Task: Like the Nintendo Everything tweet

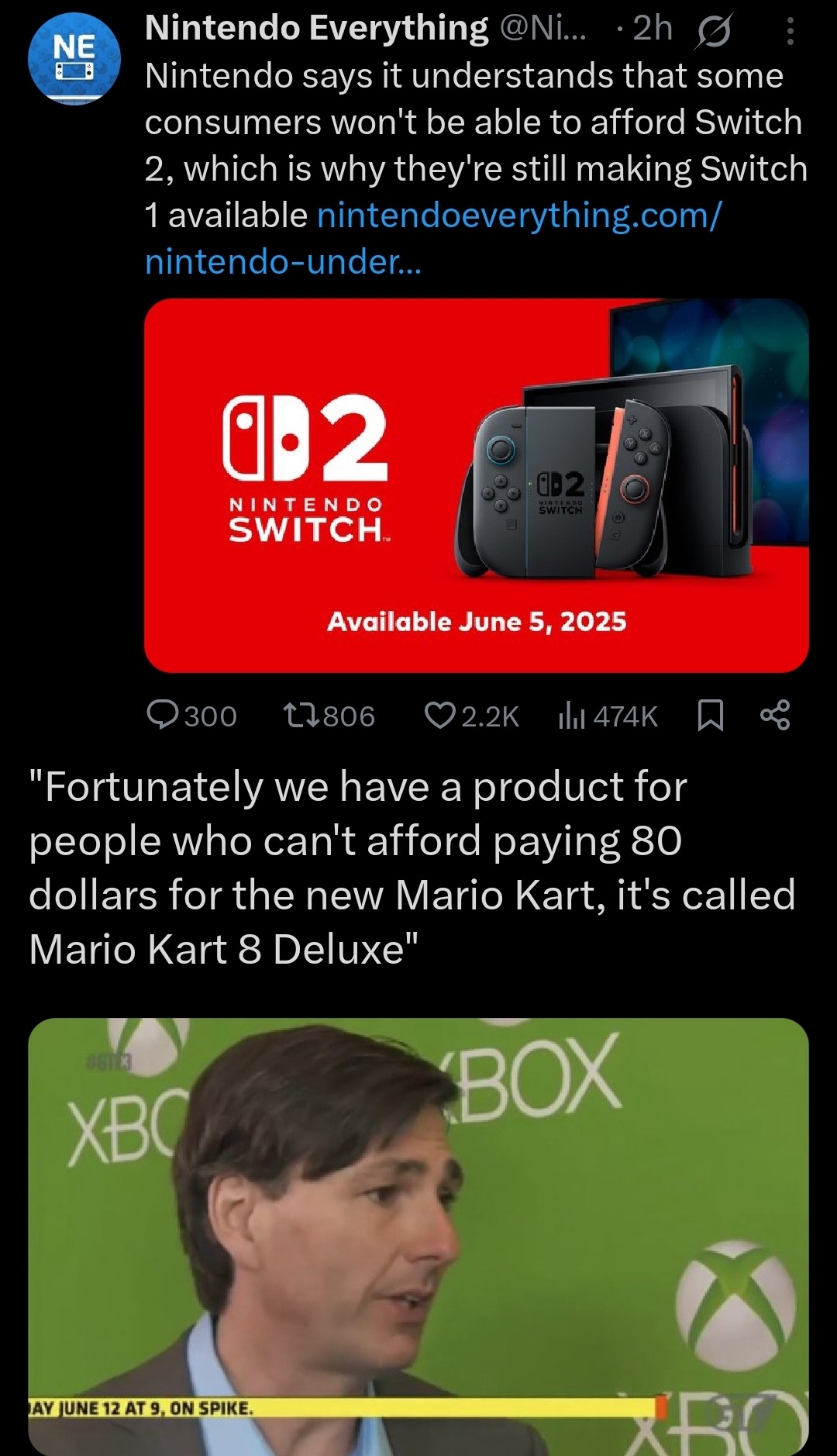Action: (472, 716)
